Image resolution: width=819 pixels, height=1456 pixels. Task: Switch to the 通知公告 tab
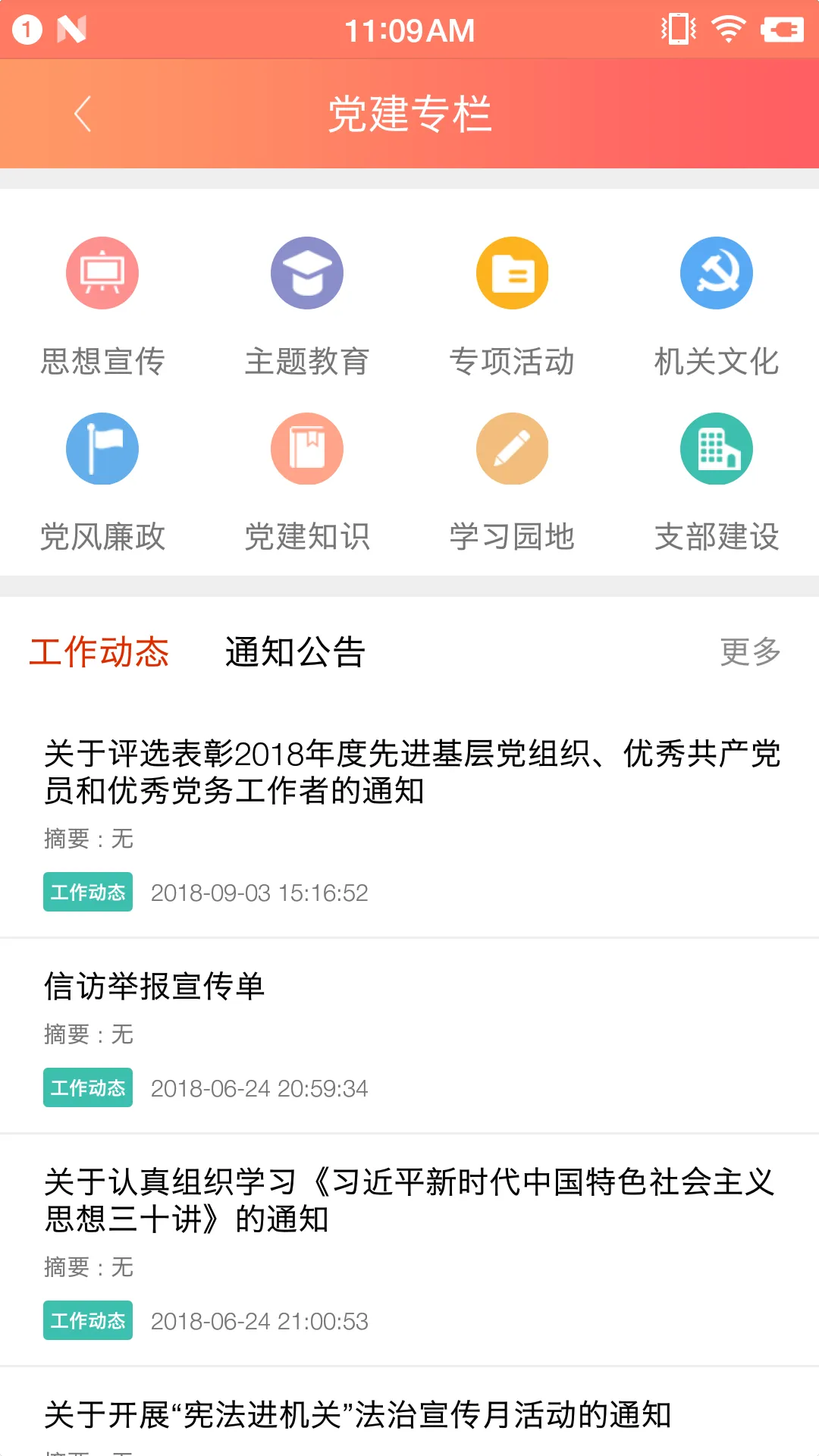(296, 652)
